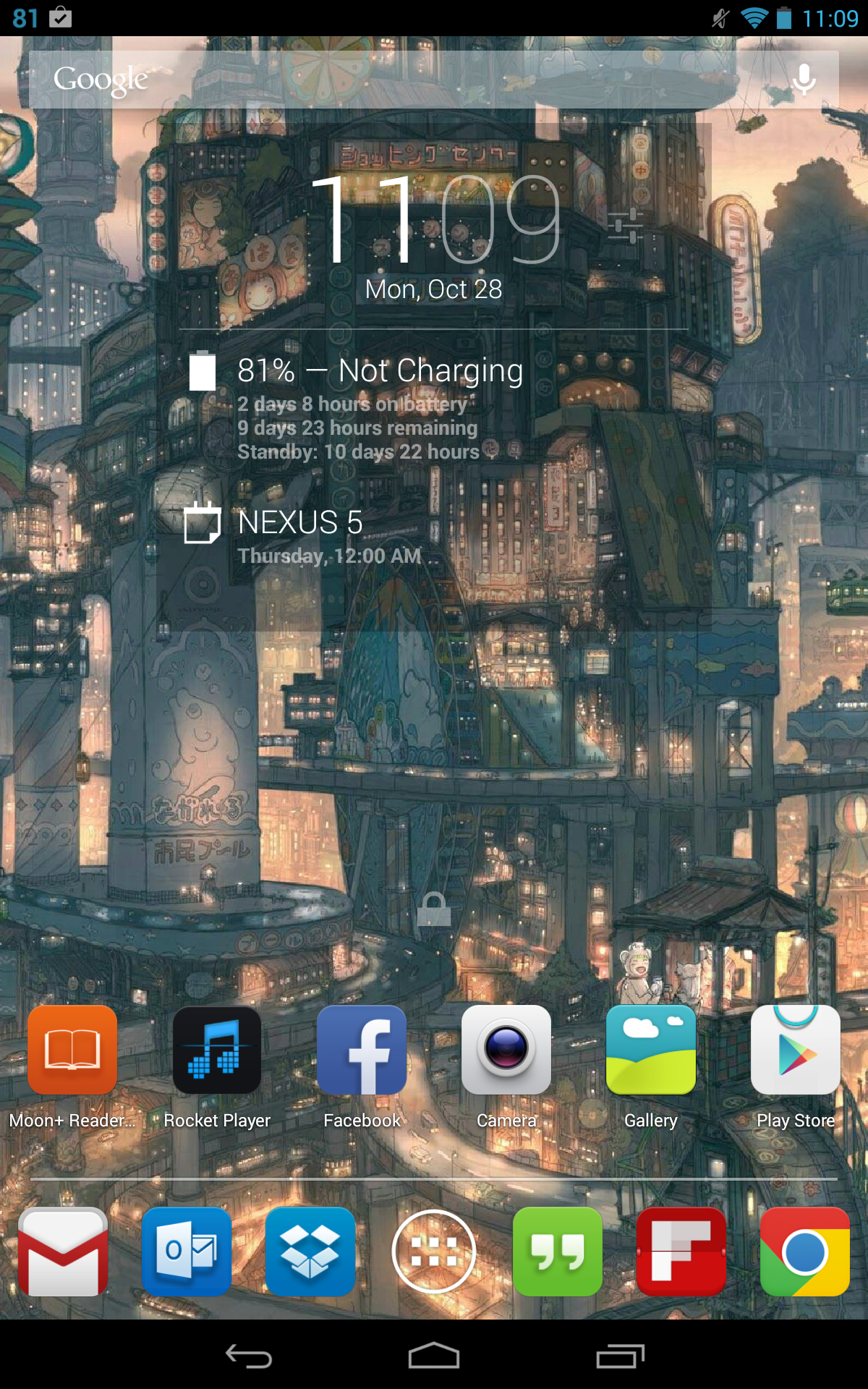Image resolution: width=868 pixels, height=1389 pixels.
Task: Open Outlook from the dock
Action: 187,1252
